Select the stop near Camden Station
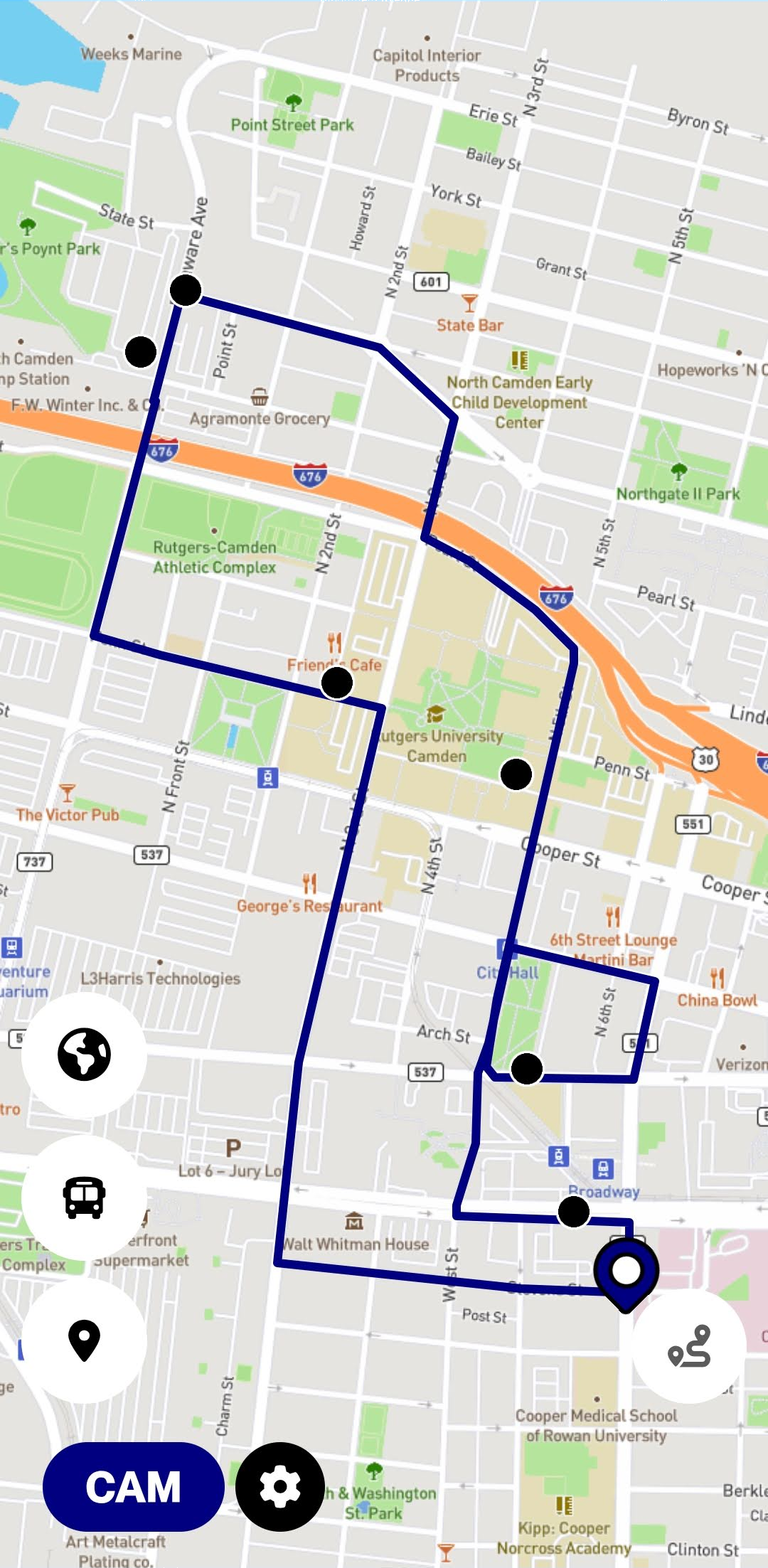 click(x=141, y=351)
